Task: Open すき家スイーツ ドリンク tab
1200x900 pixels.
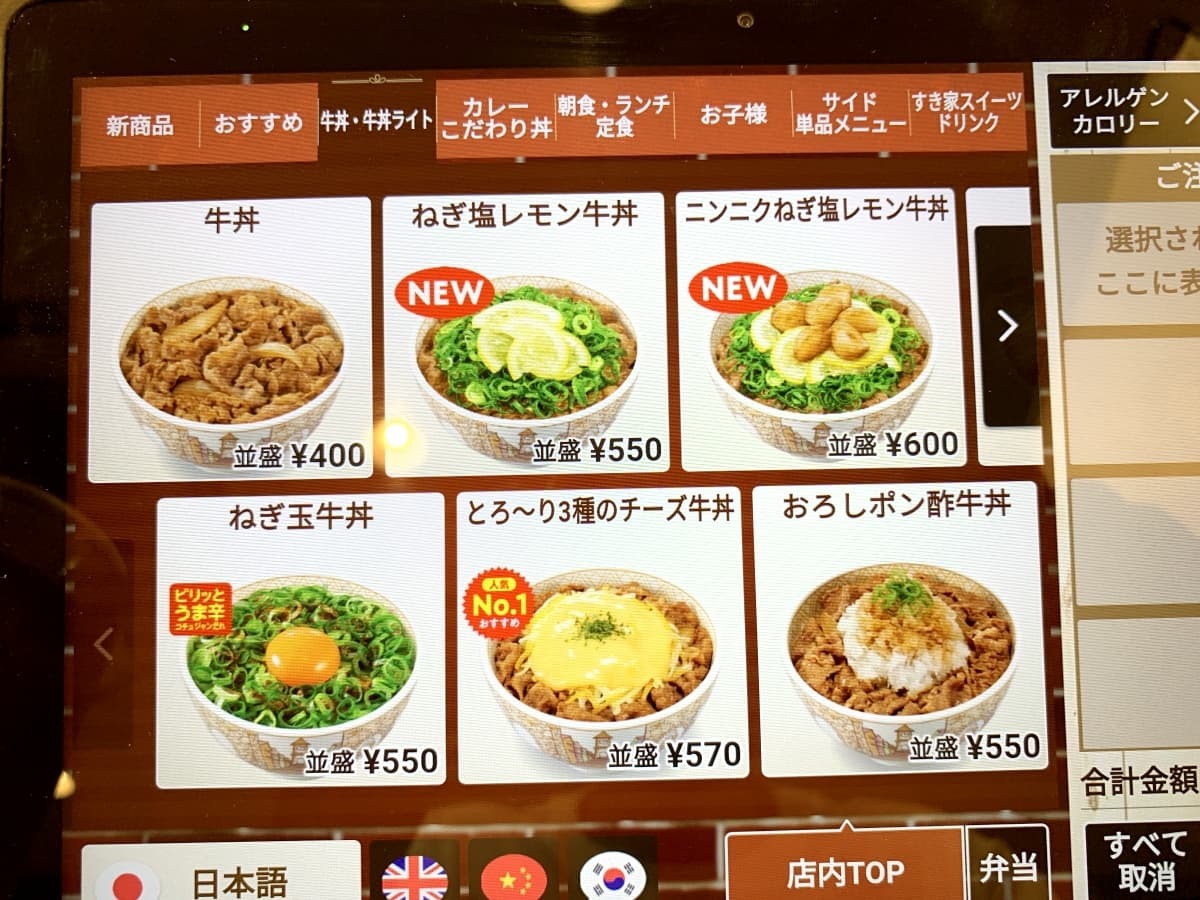Action: pyautogui.click(x=967, y=112)
